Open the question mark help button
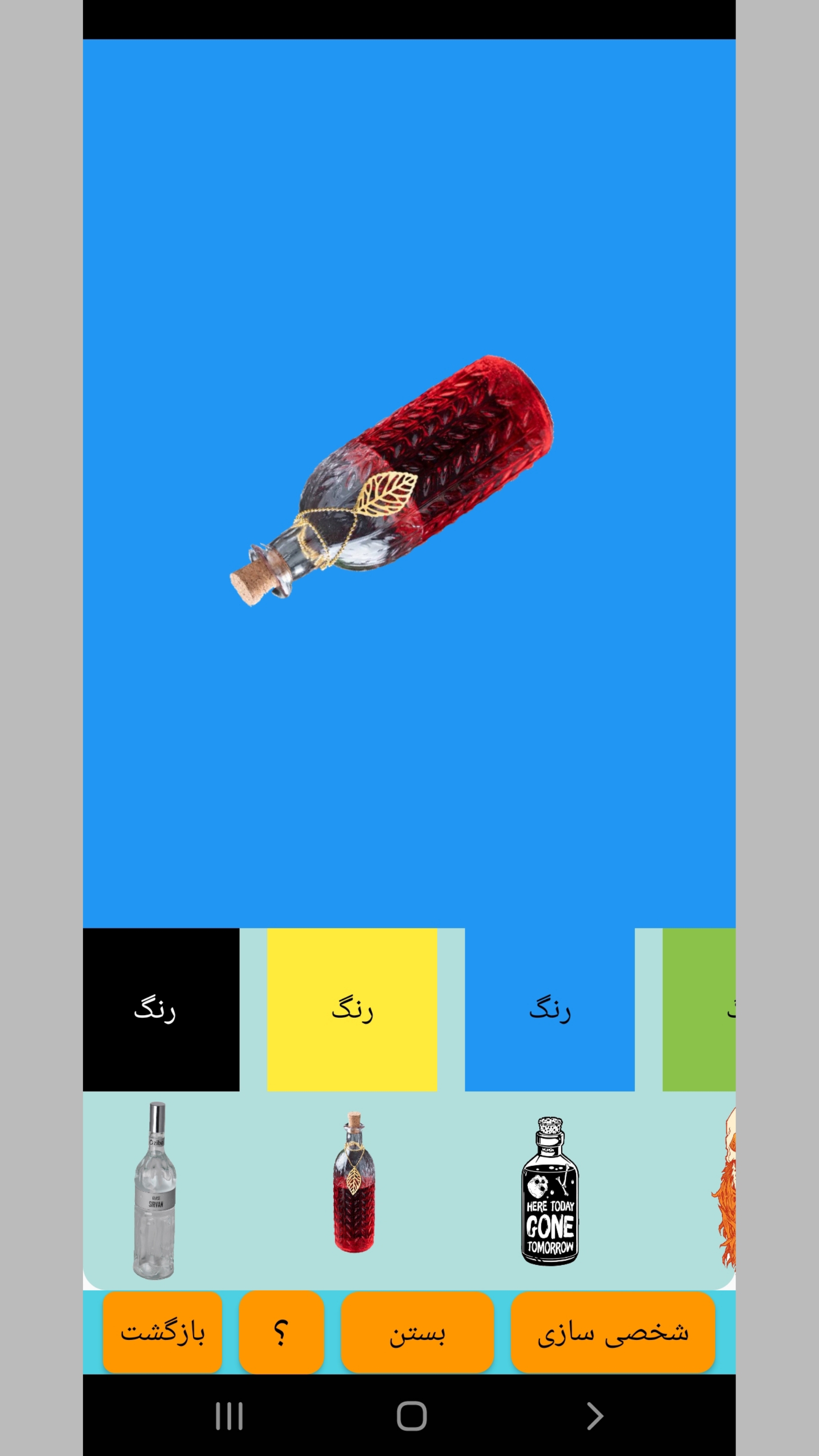Screen dimensions: 819x1456 tap(281, 1332)
